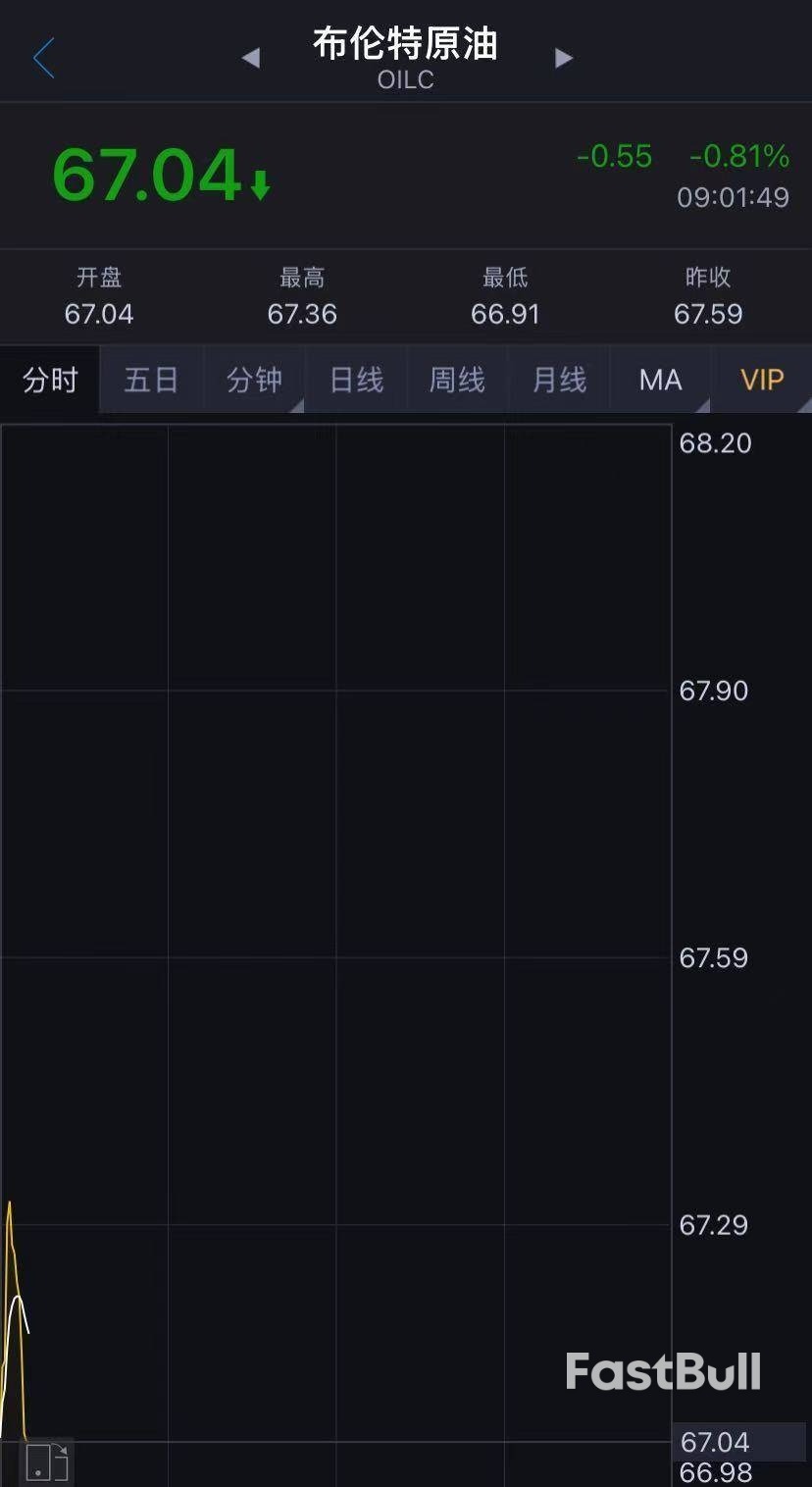812x1487 pixels.
Task: Tap the back arrow to exit quote page
Action: point(42,57)
